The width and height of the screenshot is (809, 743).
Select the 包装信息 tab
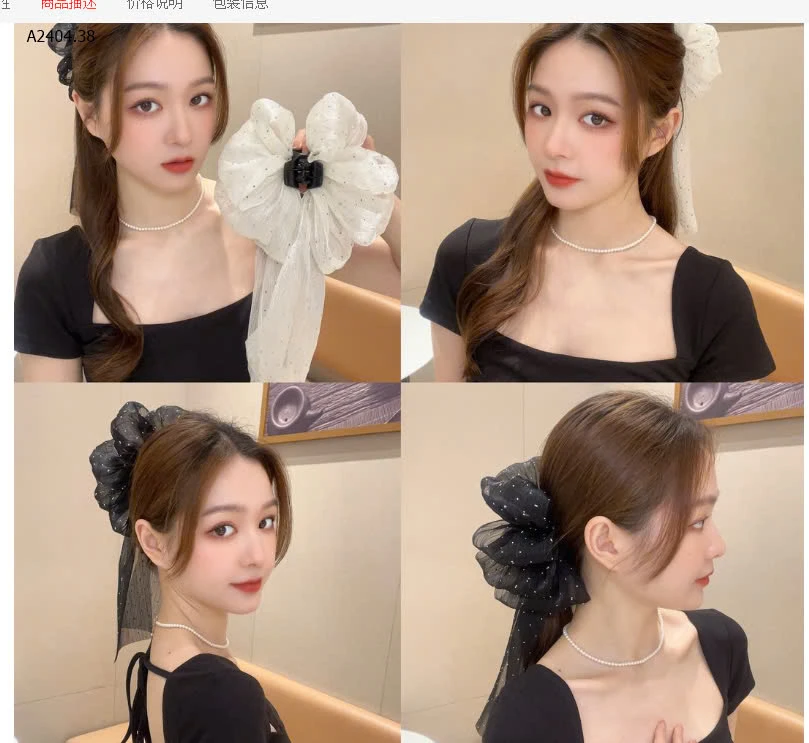(x=241, y=5)
